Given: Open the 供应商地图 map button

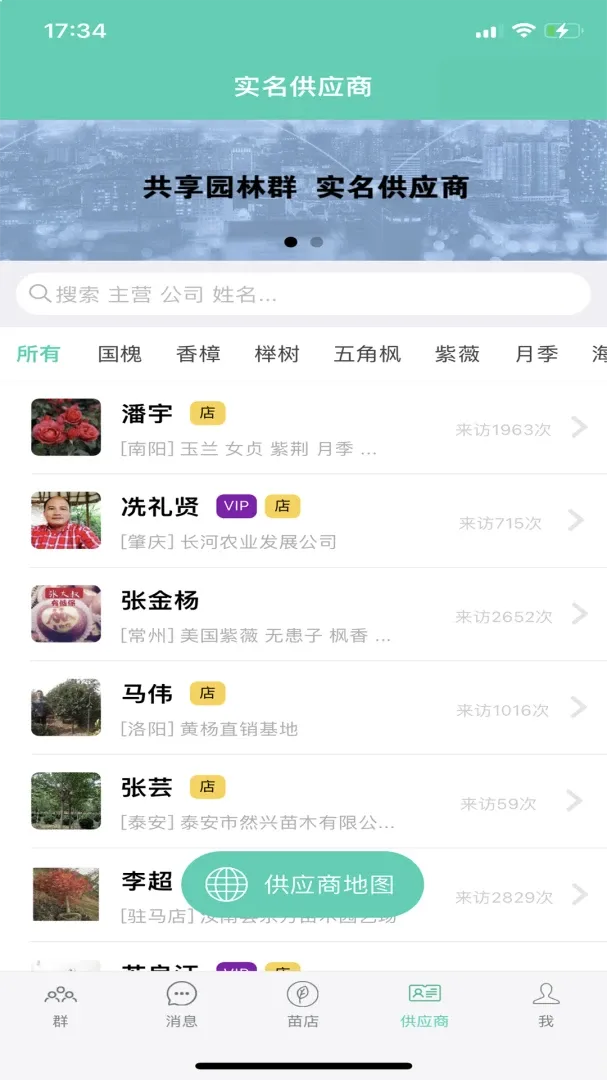Looking at the screenshot, I should pyautogui.click(x=302, y=884).
